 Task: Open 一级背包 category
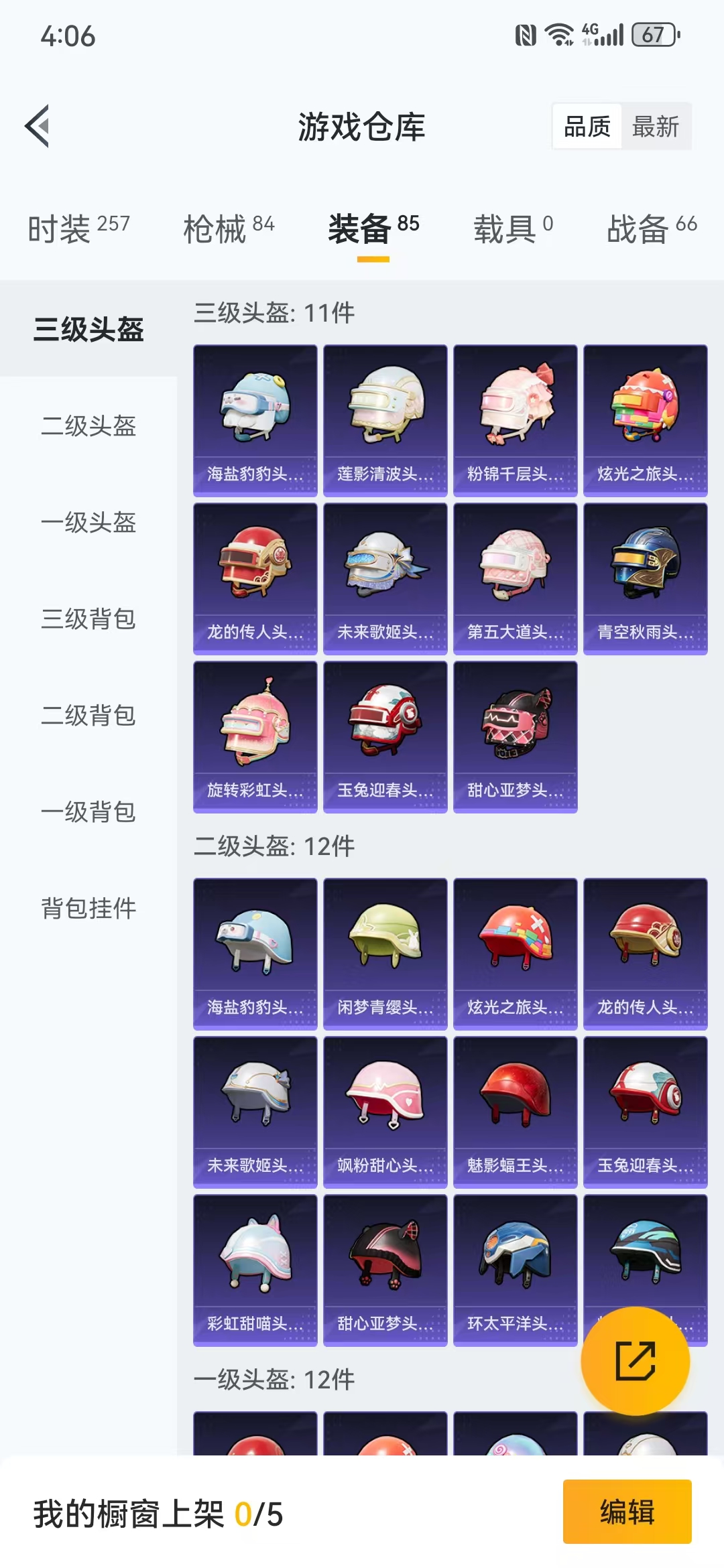tap(88, 811)
